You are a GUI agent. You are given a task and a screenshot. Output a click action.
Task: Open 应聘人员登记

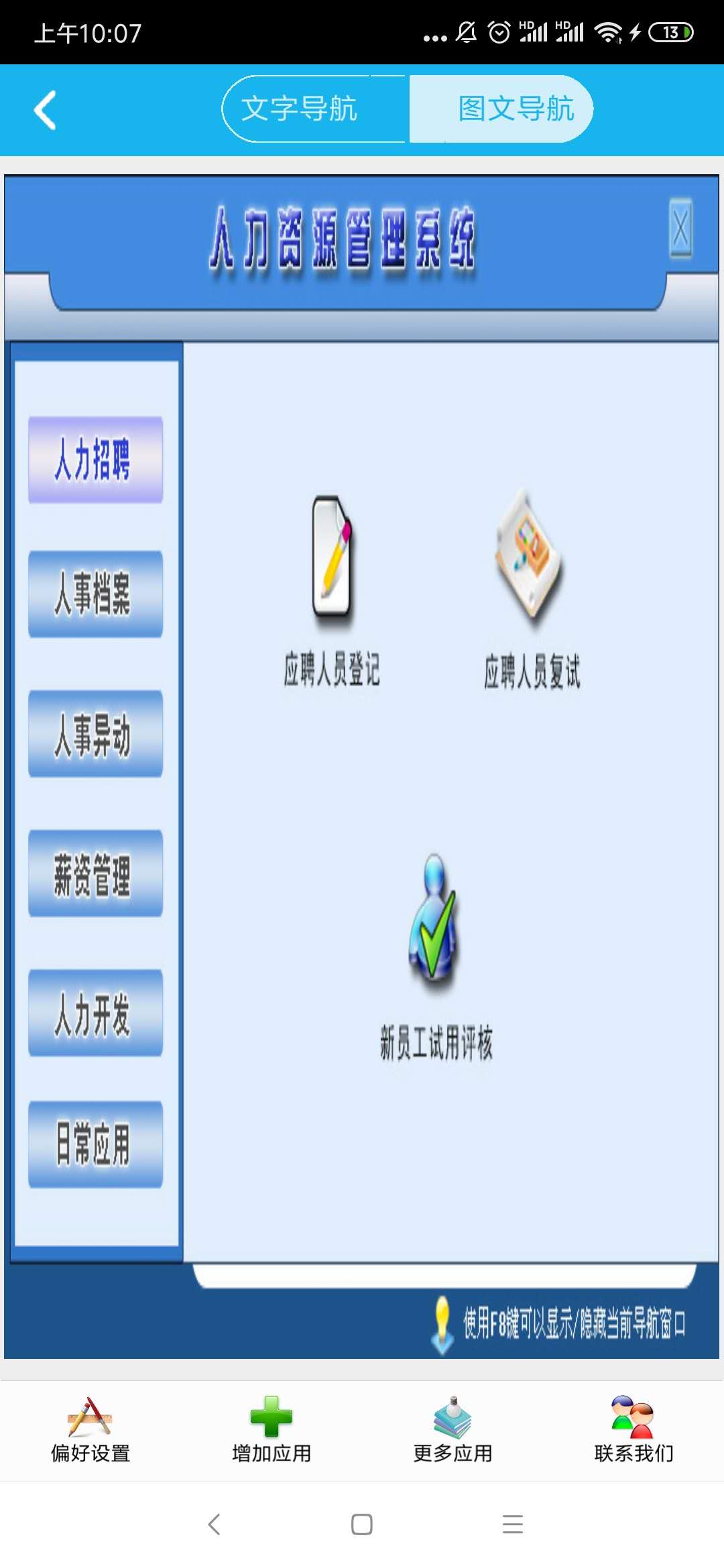pos(332,590)
